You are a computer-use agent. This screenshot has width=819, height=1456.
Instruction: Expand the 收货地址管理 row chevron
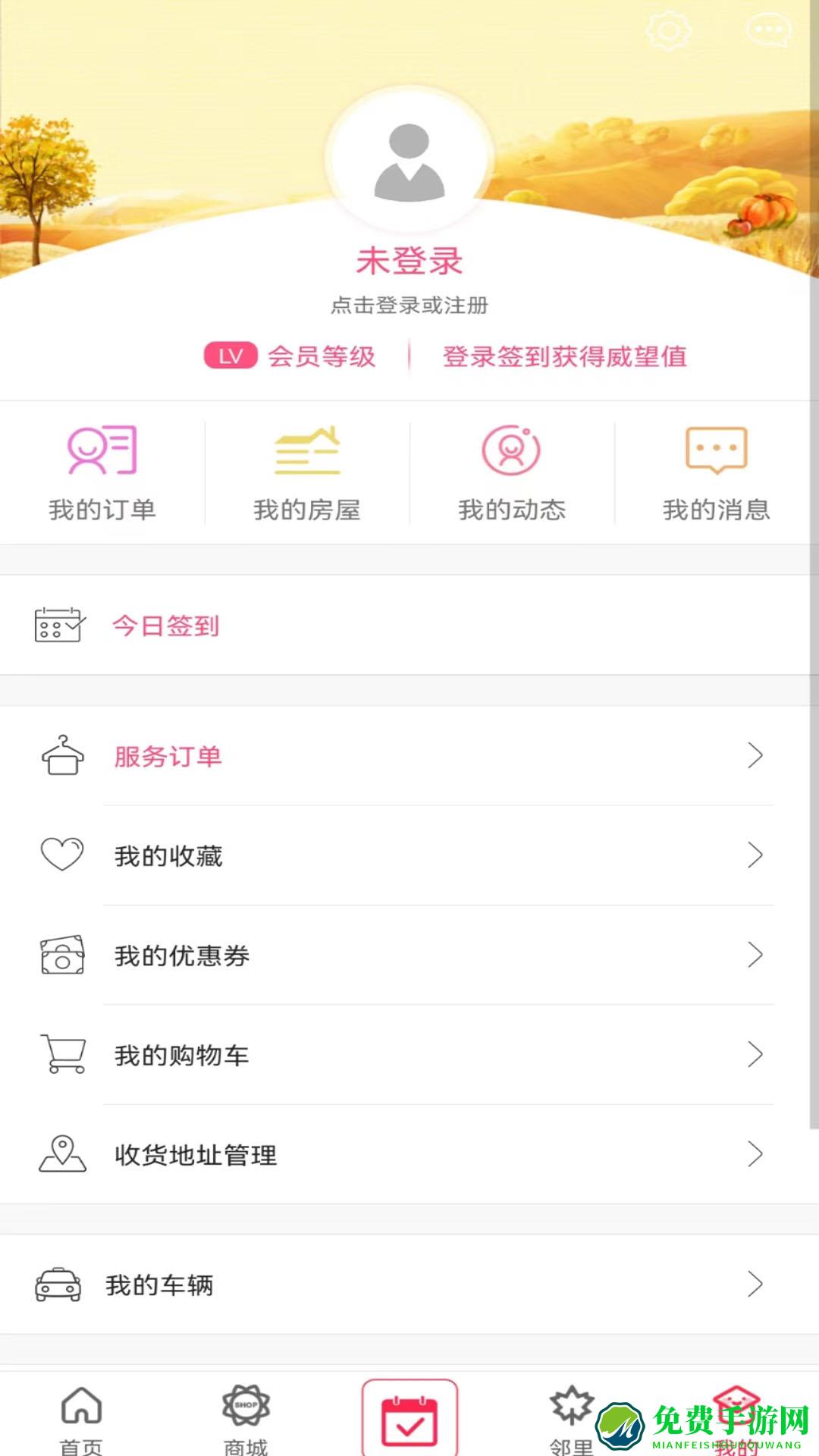755,1155
